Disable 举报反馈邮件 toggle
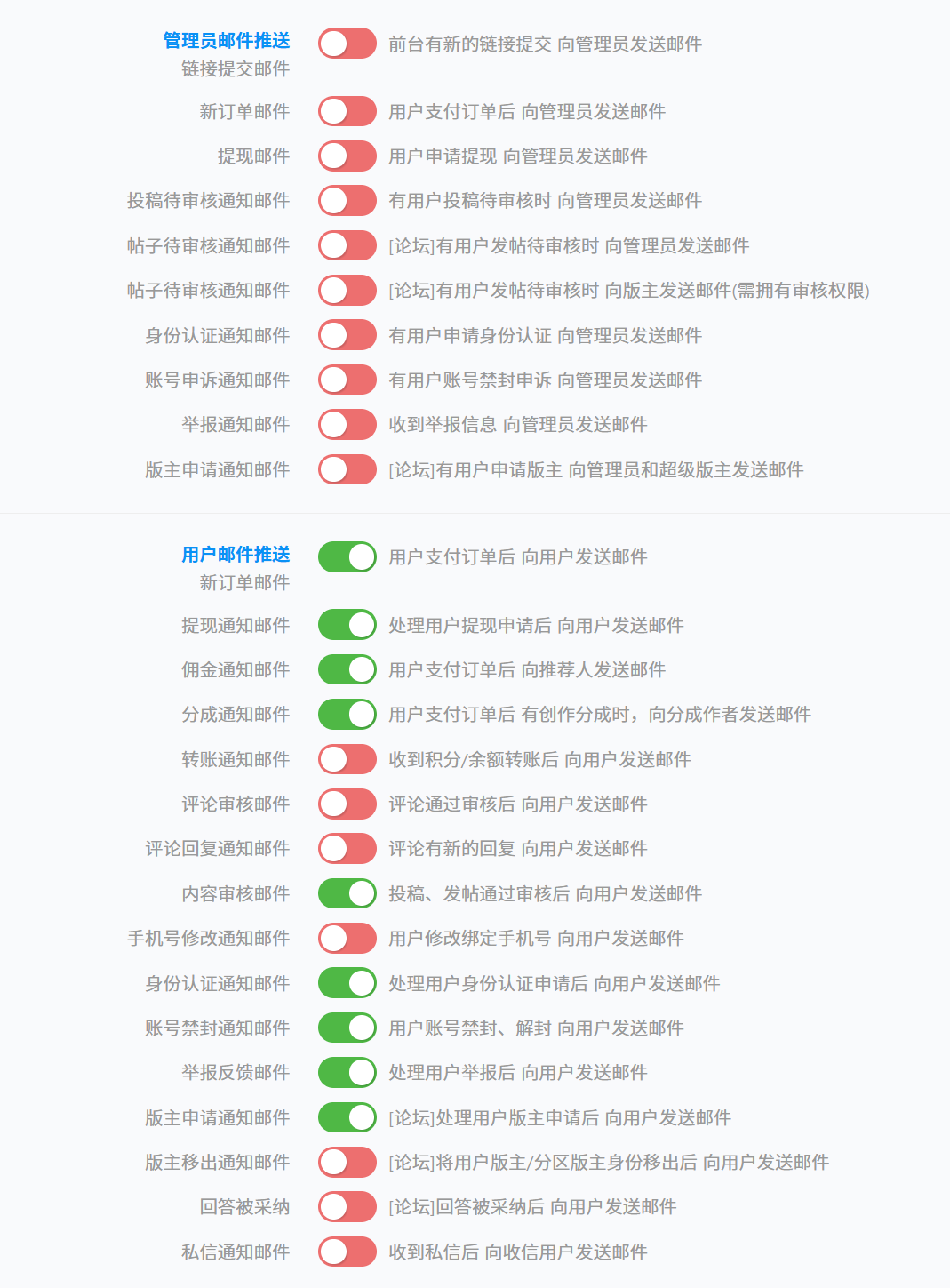 point(347,1072)
